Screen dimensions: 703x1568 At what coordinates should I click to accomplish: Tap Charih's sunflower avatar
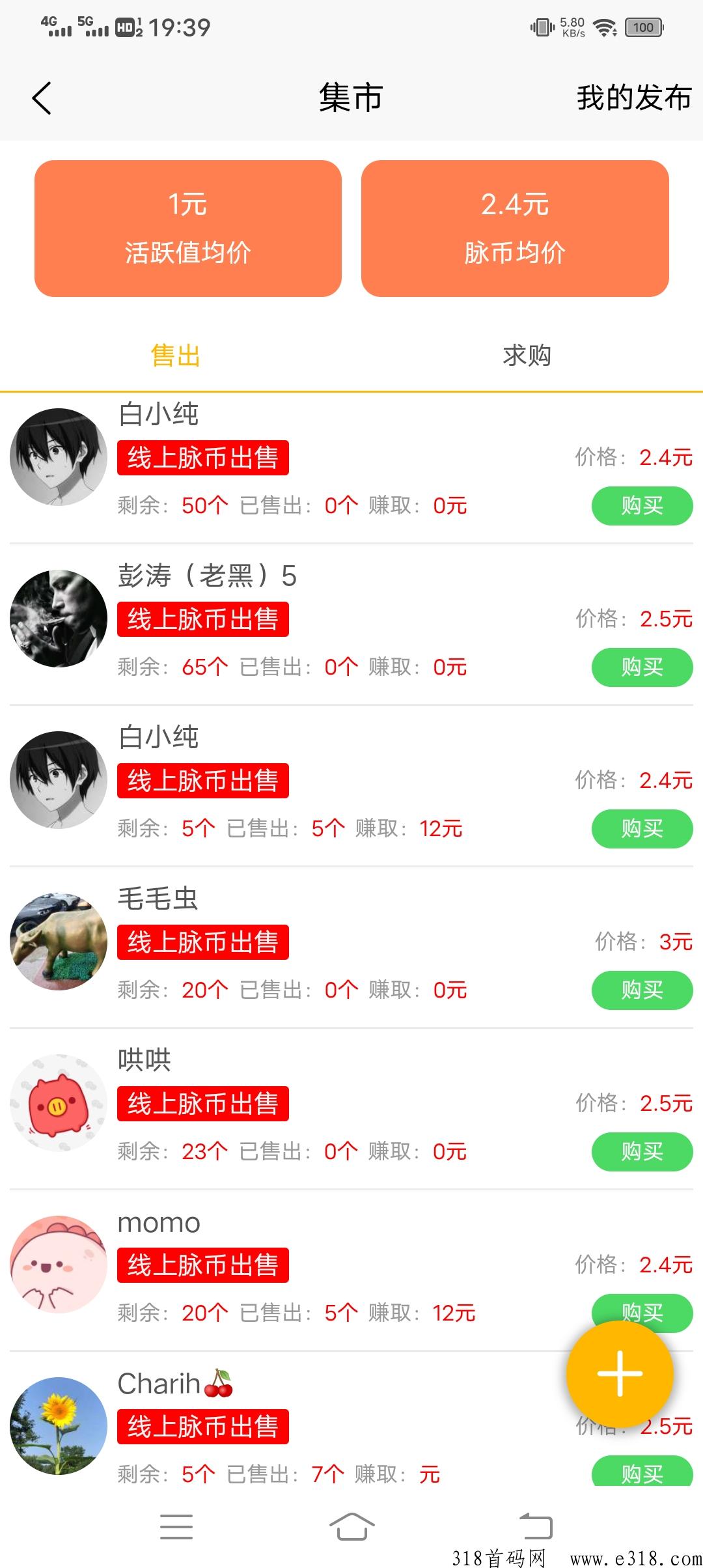click(58, 1426)
